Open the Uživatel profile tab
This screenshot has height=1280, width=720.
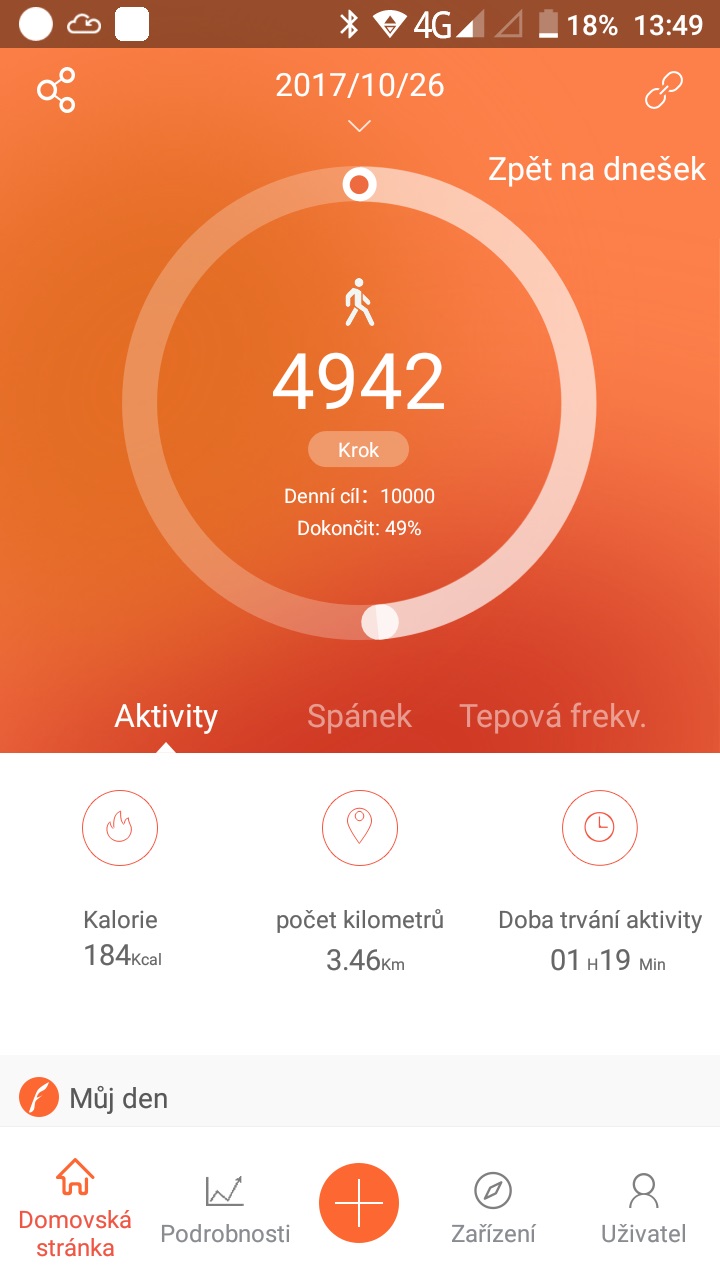644,1209
